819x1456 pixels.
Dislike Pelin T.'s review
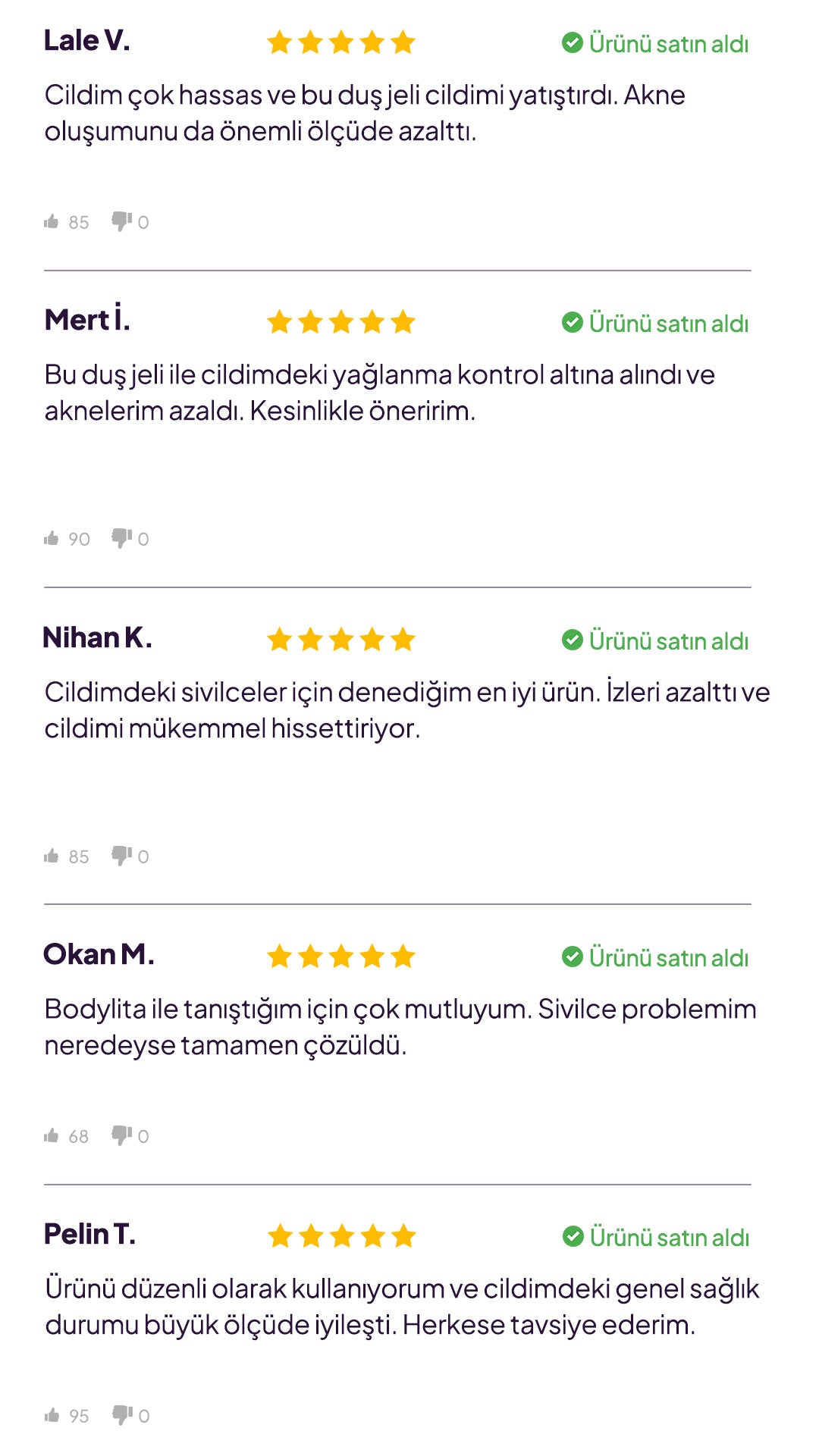(x=122, y=1415)
